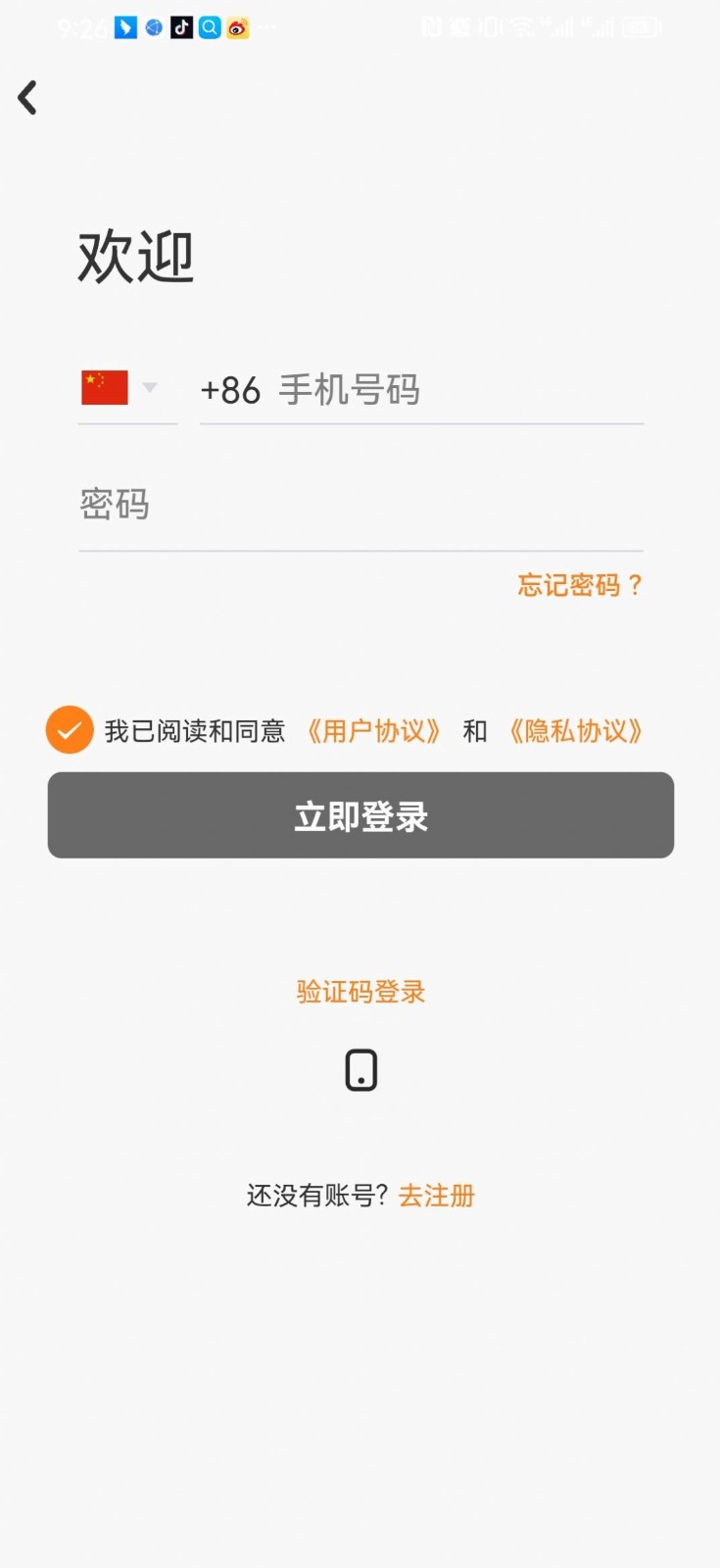720x1568 pixels.
Task: Switch to 验证码登录 code login
Action: point(360,992)
